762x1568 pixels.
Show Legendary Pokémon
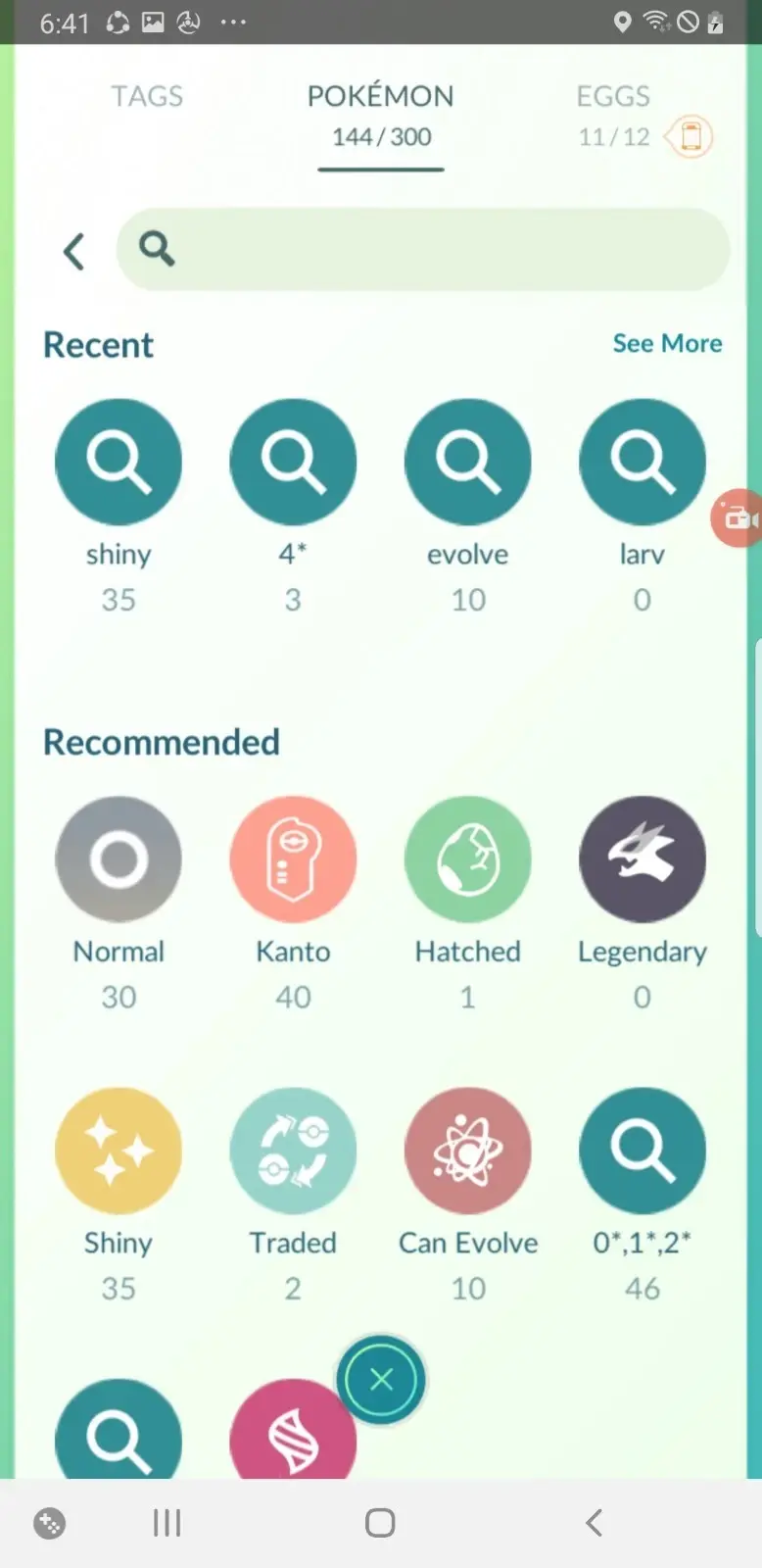click(x=643, y=859)
